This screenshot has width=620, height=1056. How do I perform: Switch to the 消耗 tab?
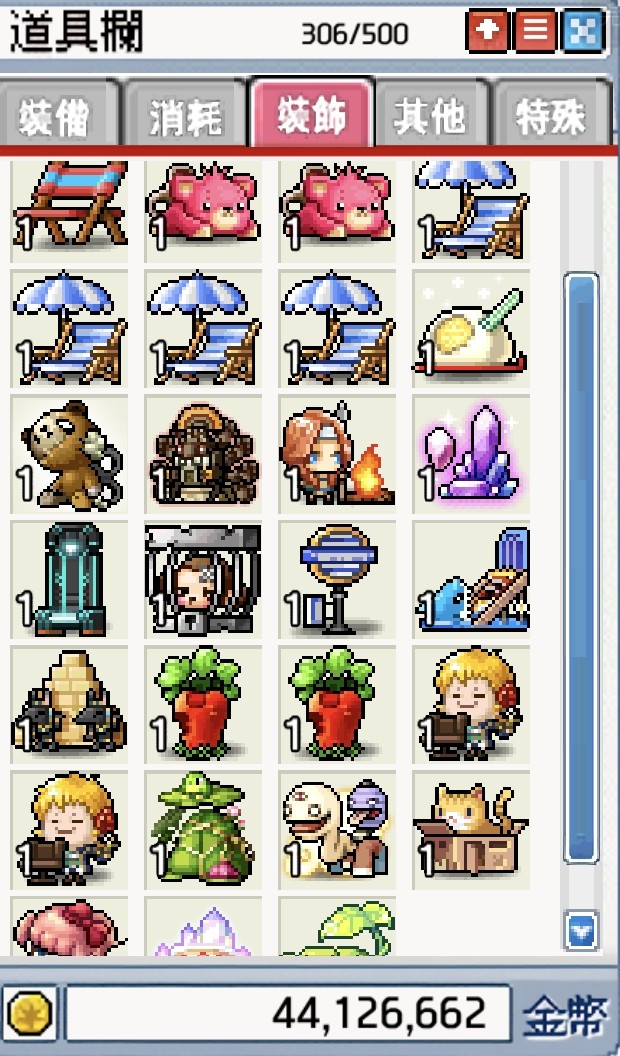point(184,117)
